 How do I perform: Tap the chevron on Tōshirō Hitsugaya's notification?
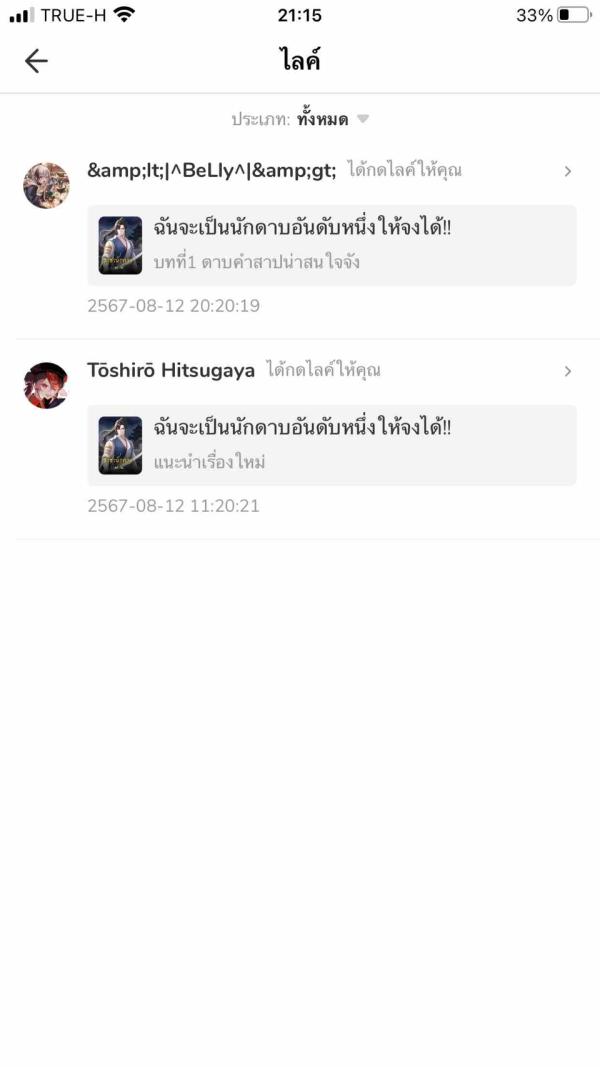pos(567,371)
